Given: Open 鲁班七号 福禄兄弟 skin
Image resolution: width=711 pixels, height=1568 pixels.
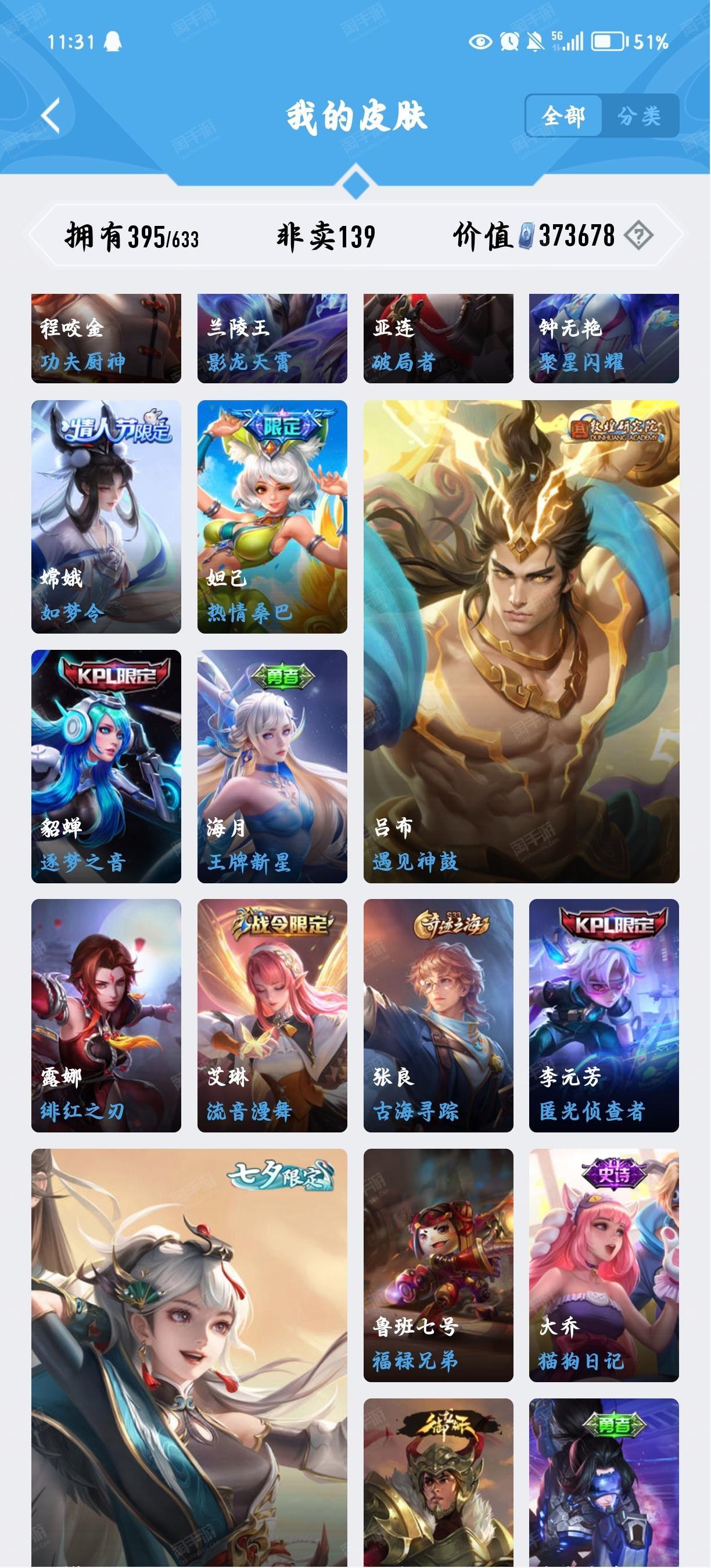Looking at the screenshot, I should (x=439, y=1265).
